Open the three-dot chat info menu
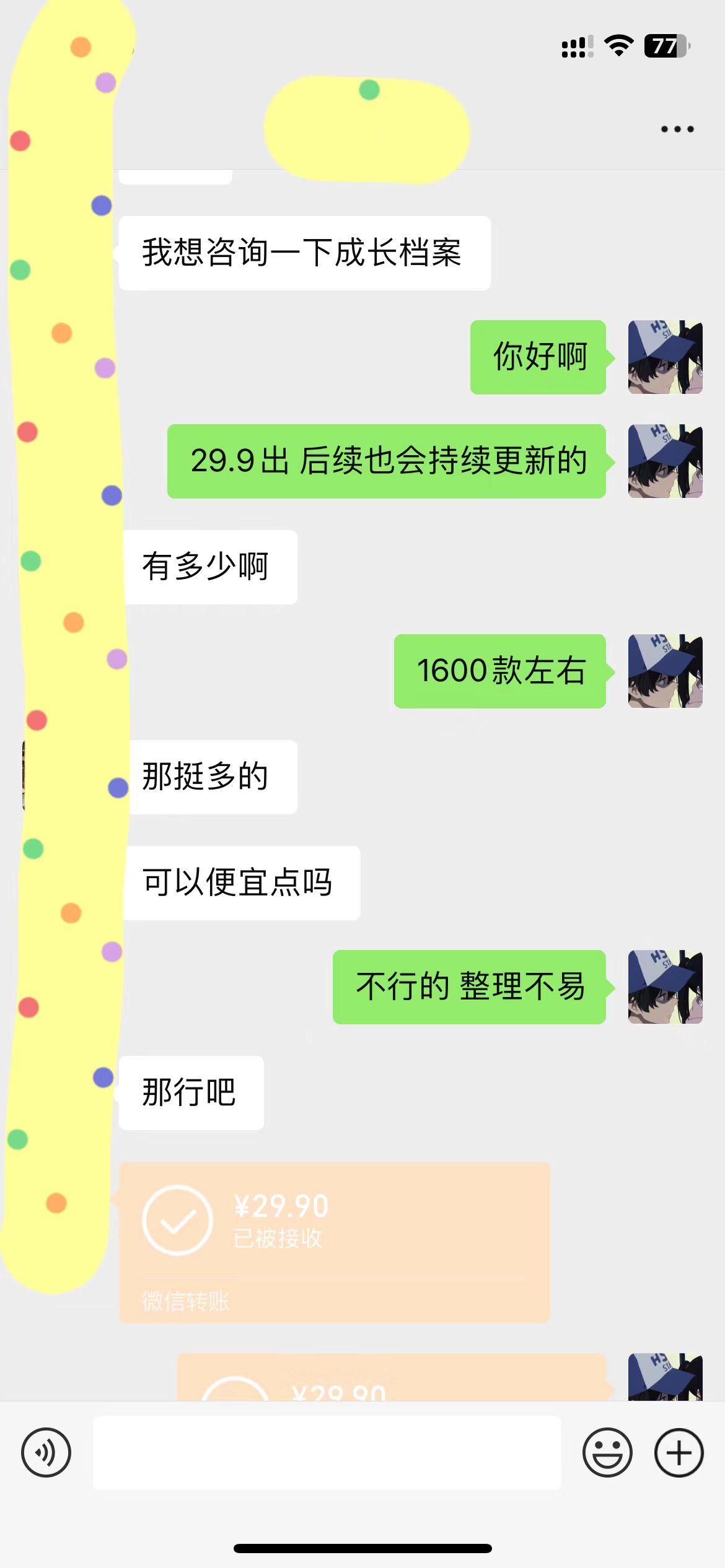 point(677,129)
